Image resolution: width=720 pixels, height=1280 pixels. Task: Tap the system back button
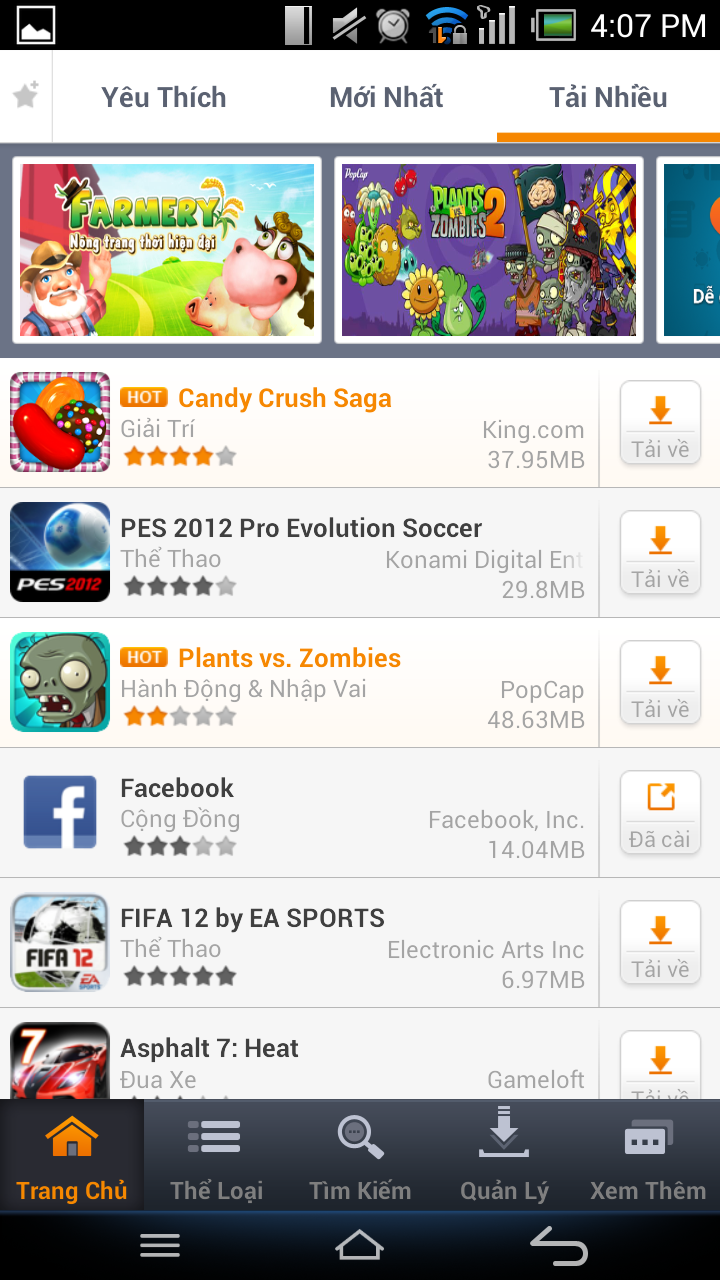click(x=558, y=1246)
